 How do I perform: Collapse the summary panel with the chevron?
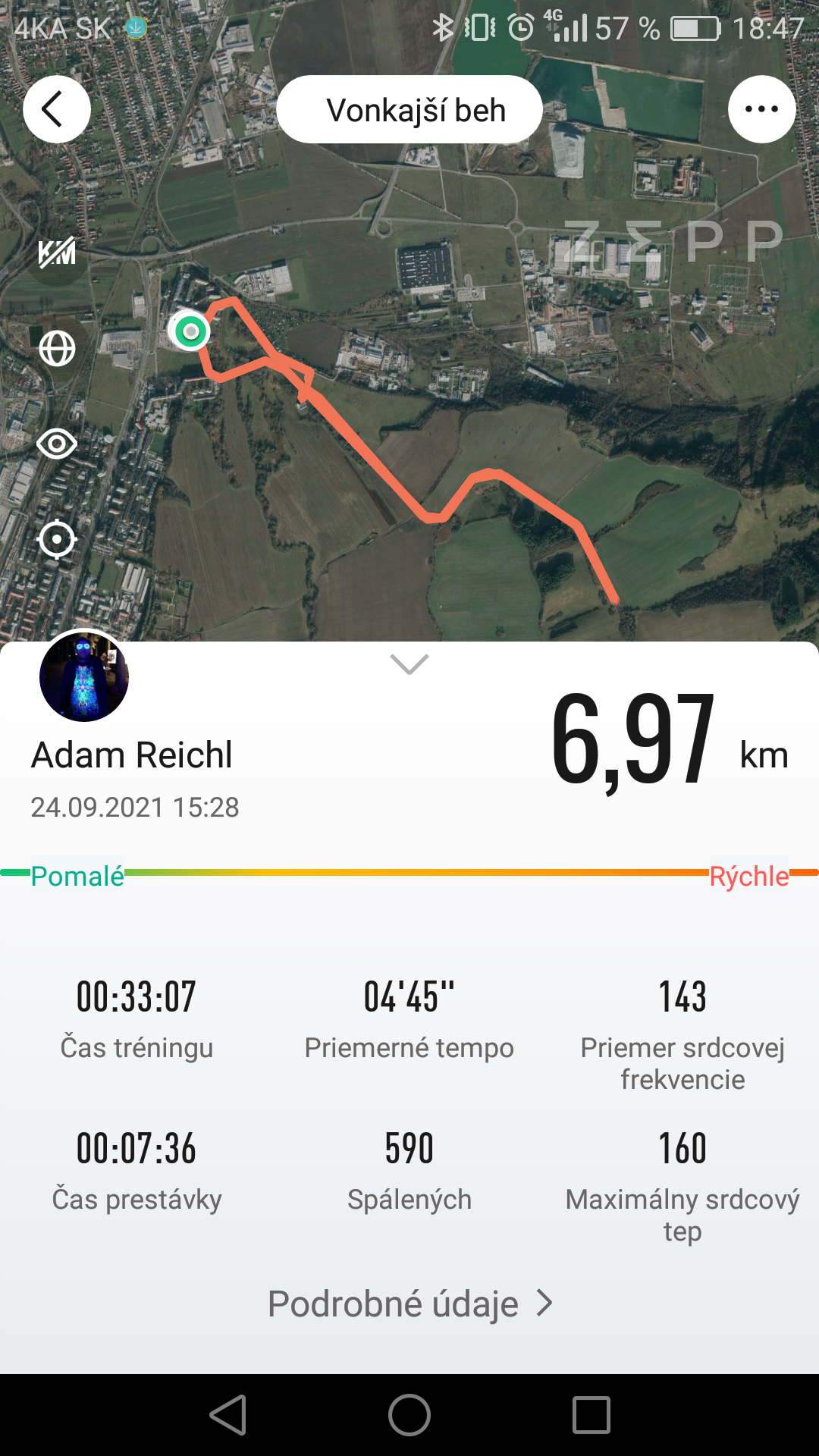[409, 664]
